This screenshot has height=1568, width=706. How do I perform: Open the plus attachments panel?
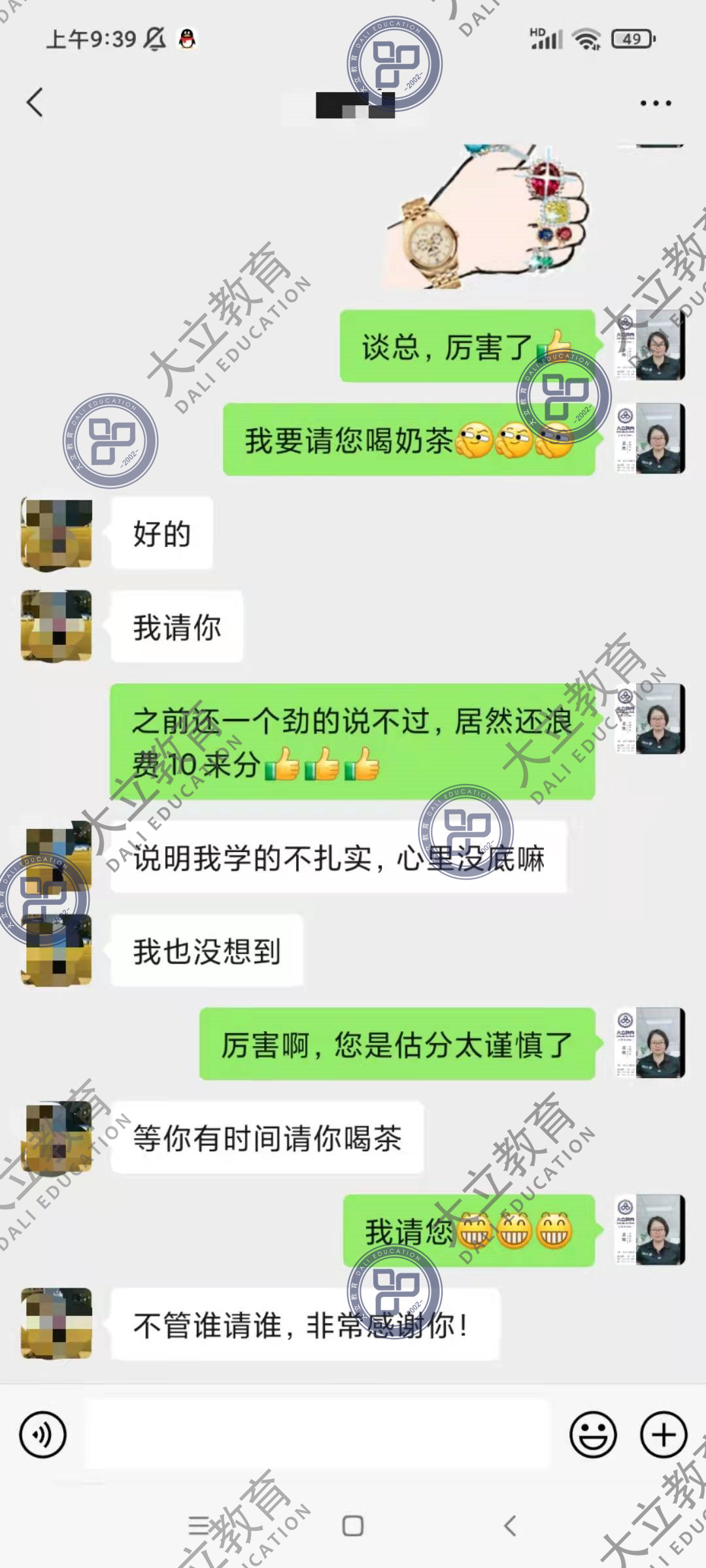click(664, 1435)
